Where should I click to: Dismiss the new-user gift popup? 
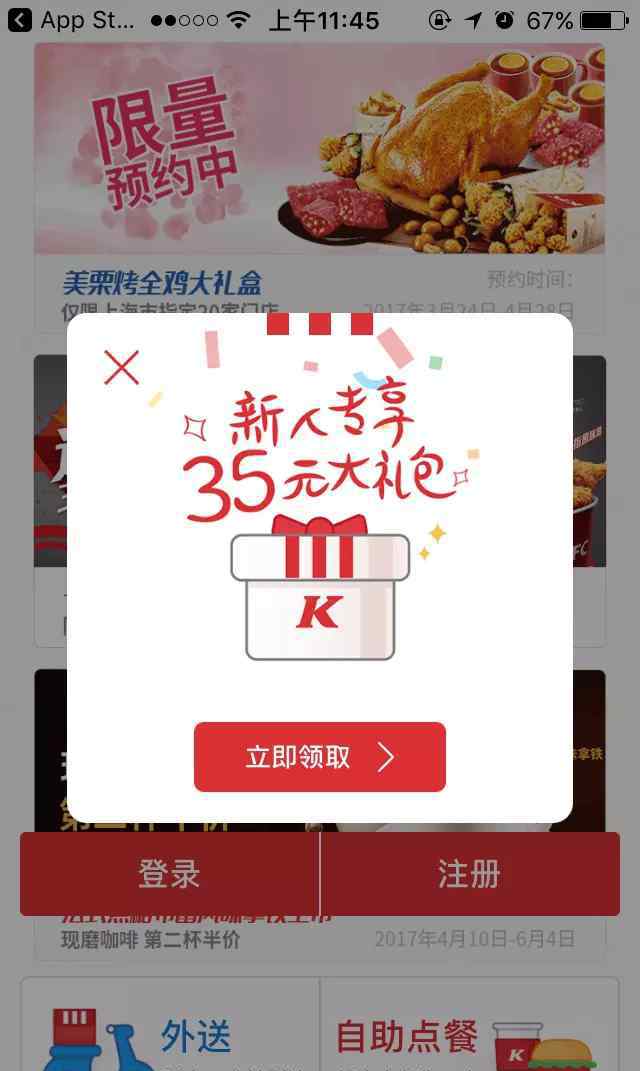[x=122, y=368]
